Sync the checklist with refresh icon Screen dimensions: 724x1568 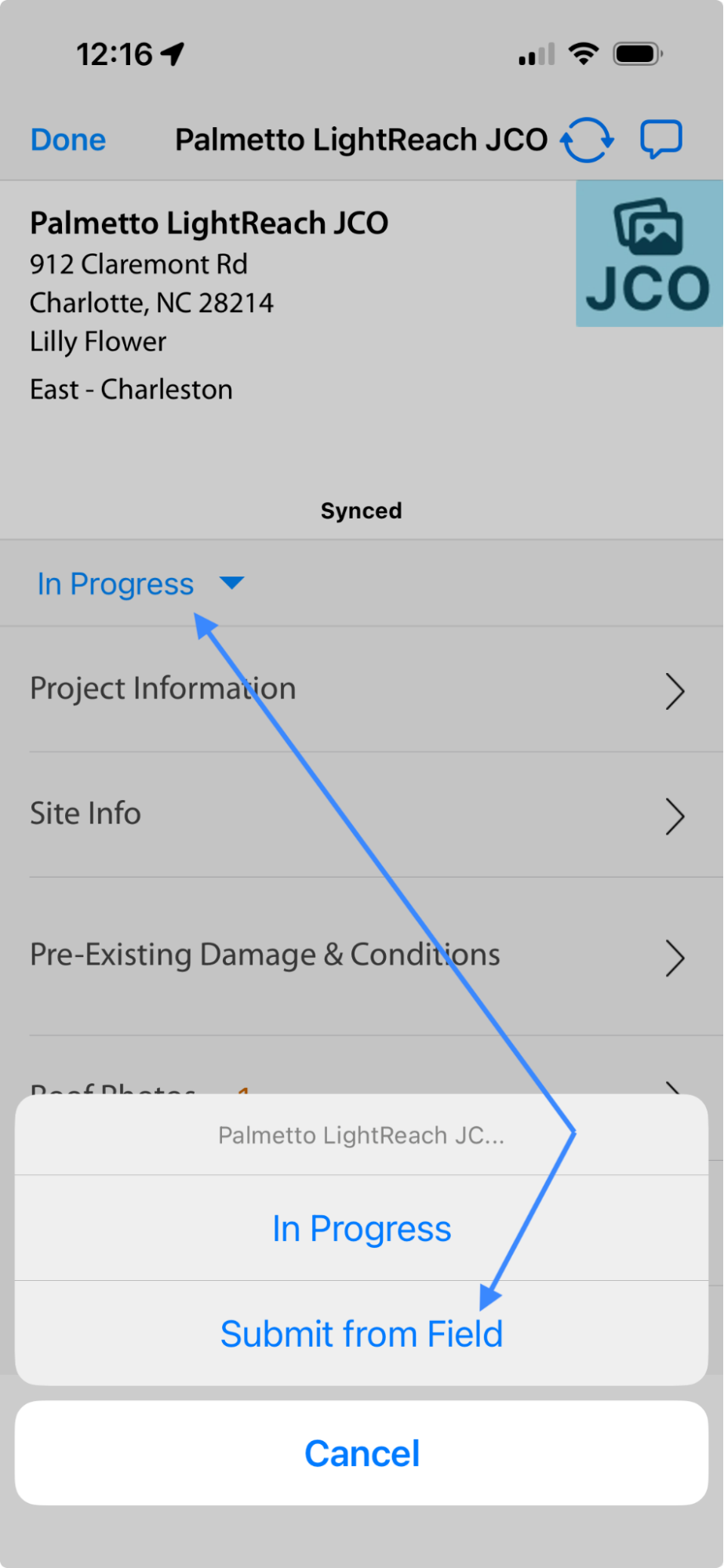[587, 140]
